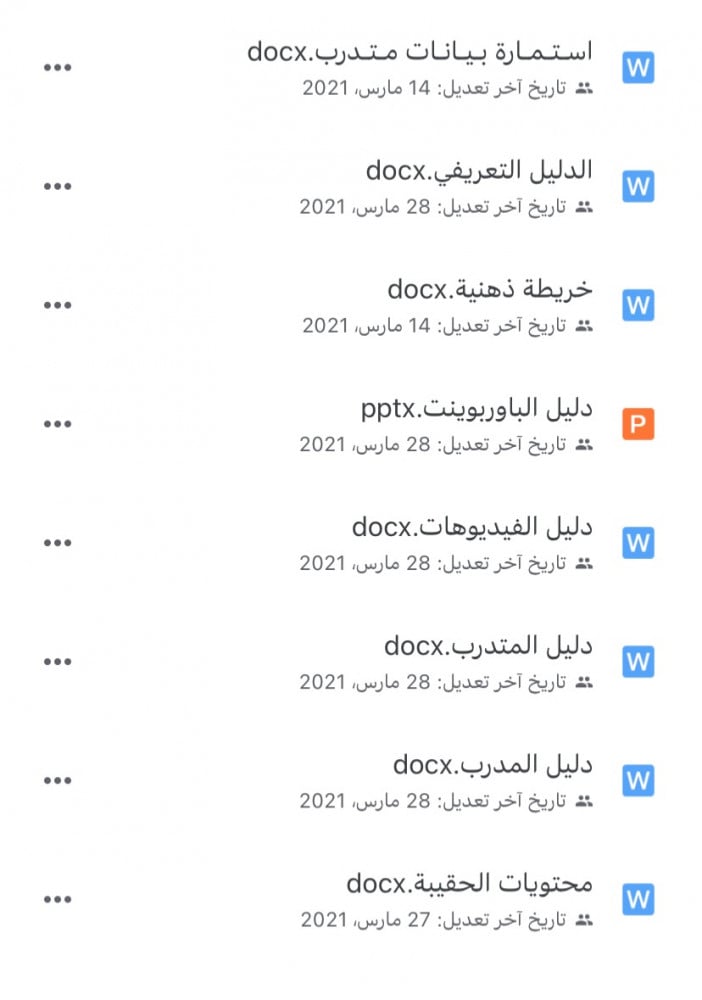Open the file محتويات الحقيبة.docx
This screenshot has height=1000, width=702.
[x=470, y=884]
